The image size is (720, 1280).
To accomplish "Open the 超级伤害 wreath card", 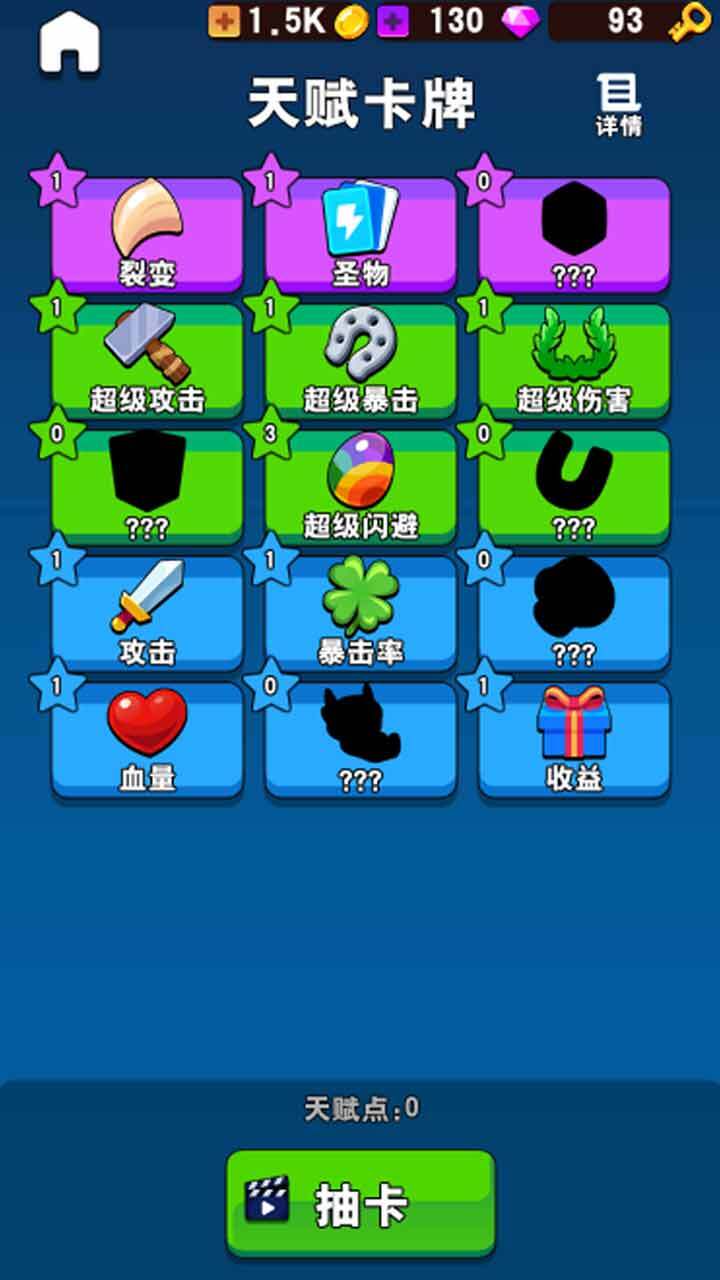I will (573, 357).
